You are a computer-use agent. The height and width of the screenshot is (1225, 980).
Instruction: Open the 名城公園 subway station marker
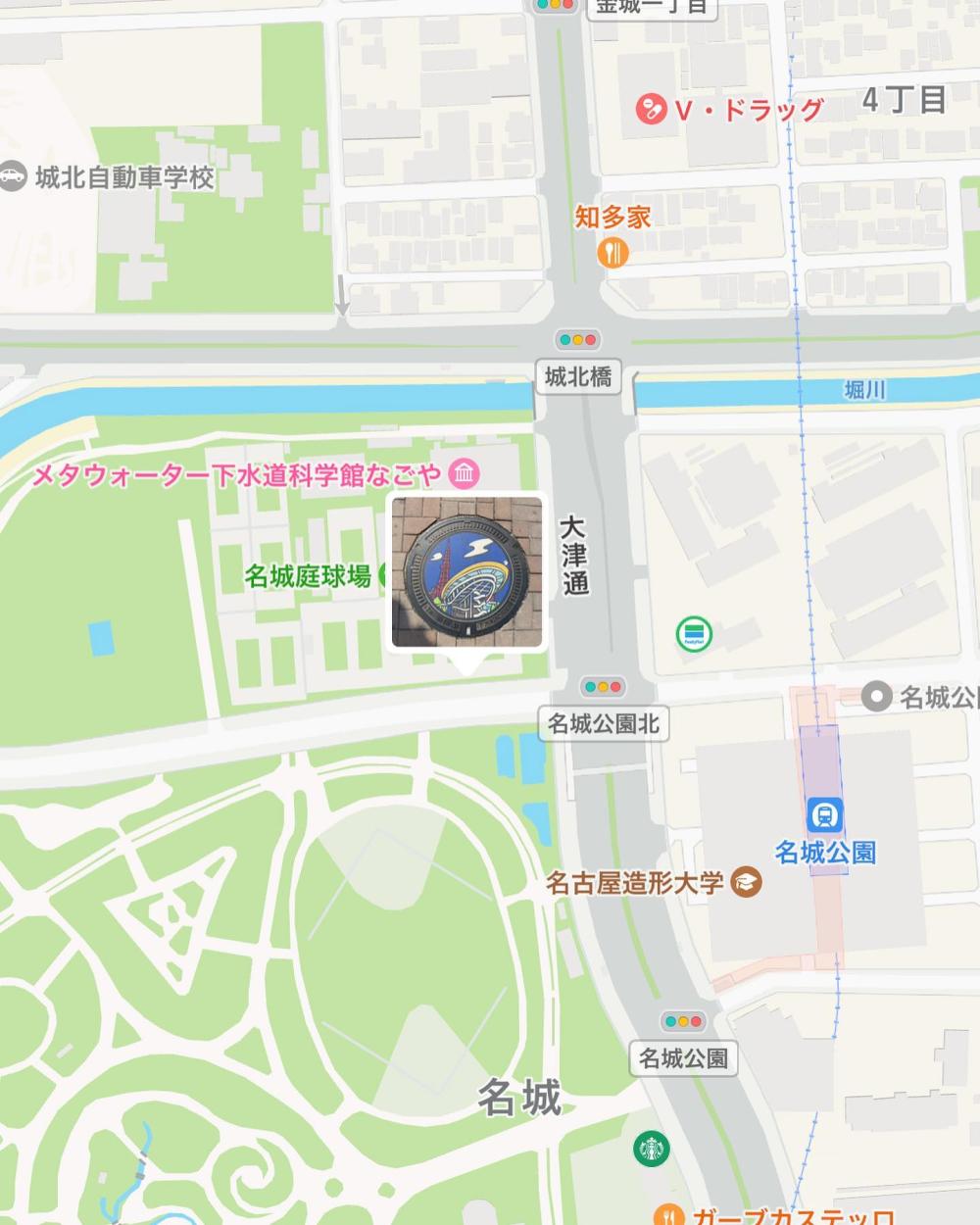click(824, 814)
